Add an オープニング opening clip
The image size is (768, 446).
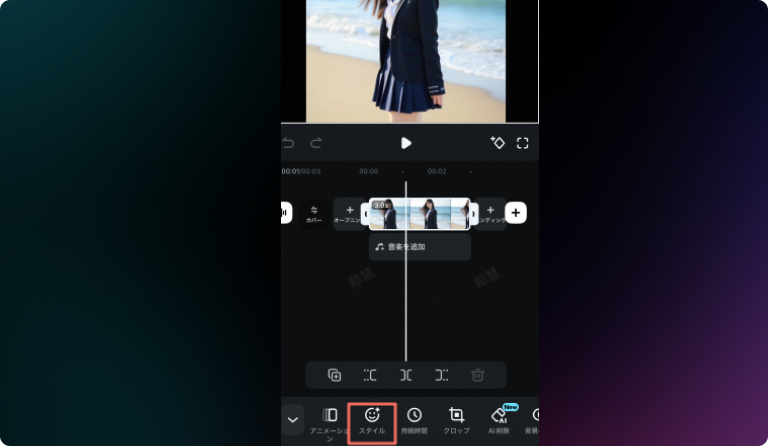[x=349, y=213]
